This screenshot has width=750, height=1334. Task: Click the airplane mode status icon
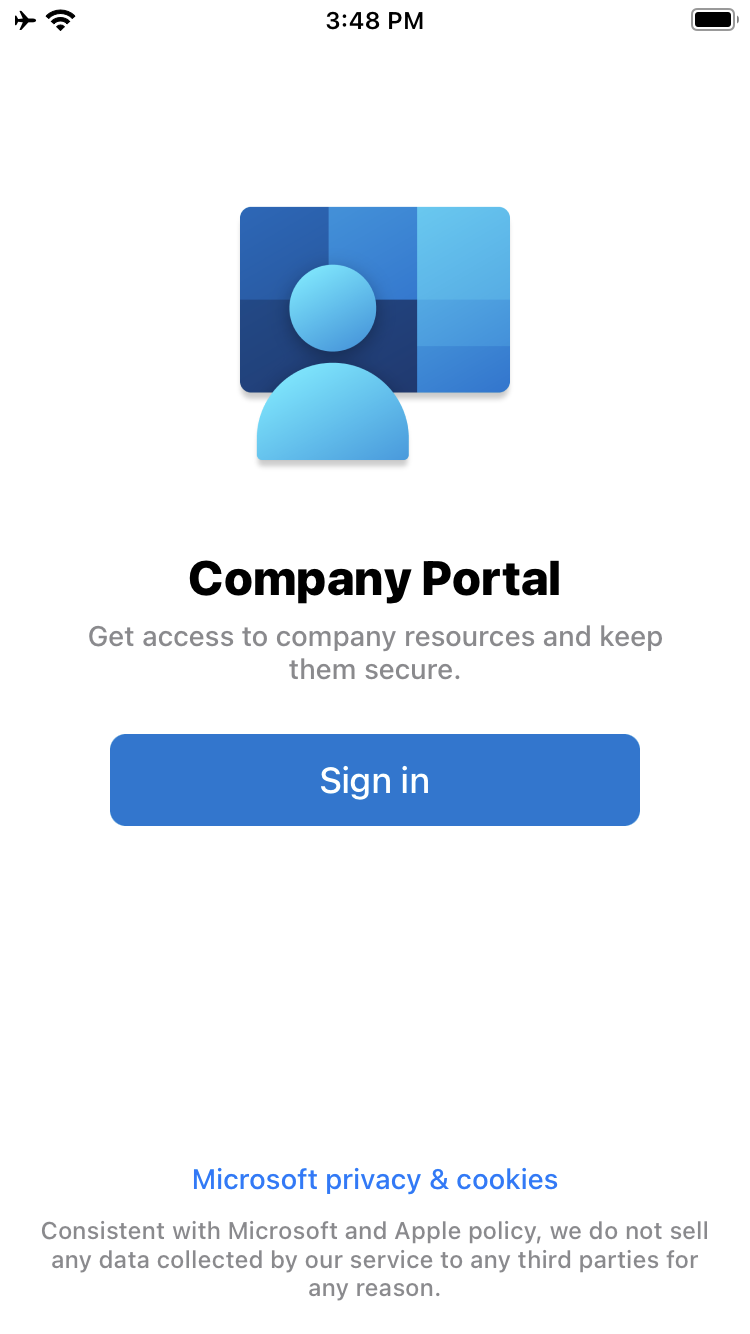25,19
